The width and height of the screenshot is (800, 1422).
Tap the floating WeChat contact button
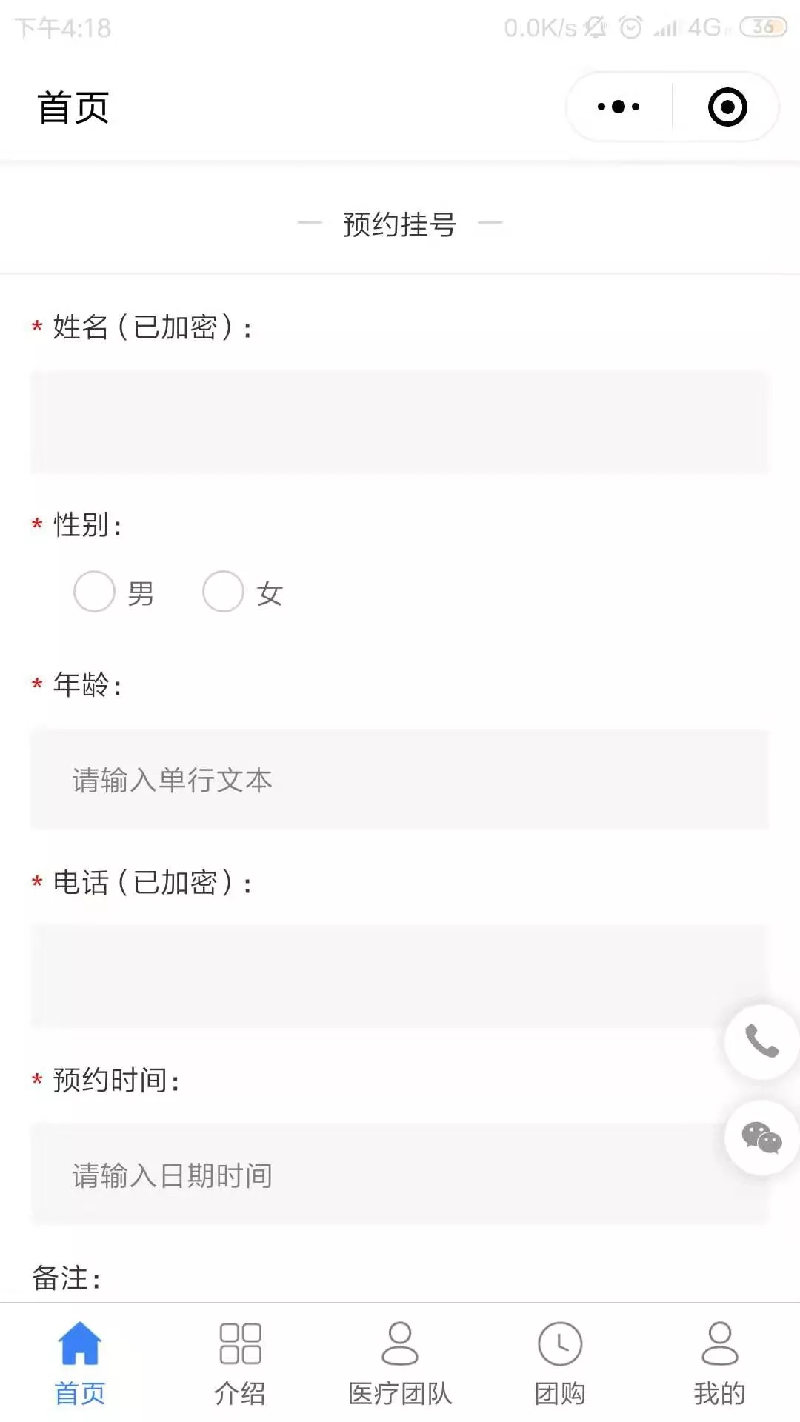tap(762, 1137)
